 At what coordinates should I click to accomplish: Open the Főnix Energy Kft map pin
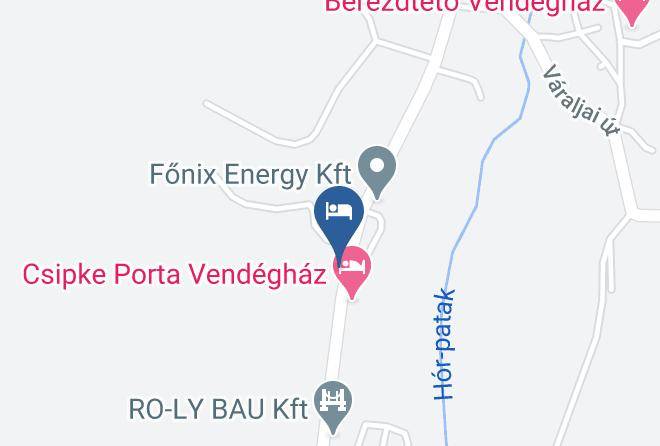click(x=378, y=169)
